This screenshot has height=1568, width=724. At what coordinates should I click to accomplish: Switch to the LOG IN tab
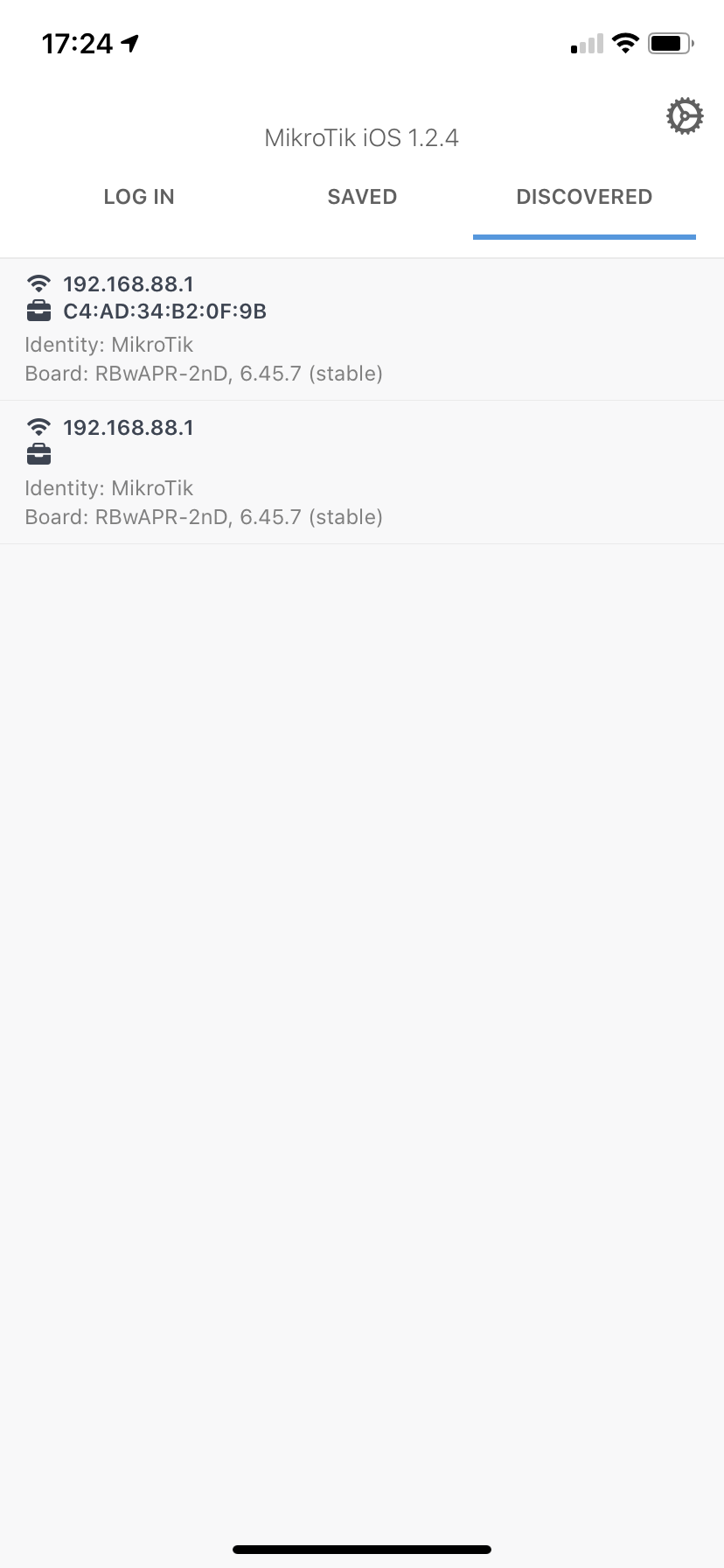[x=139, y=197]
